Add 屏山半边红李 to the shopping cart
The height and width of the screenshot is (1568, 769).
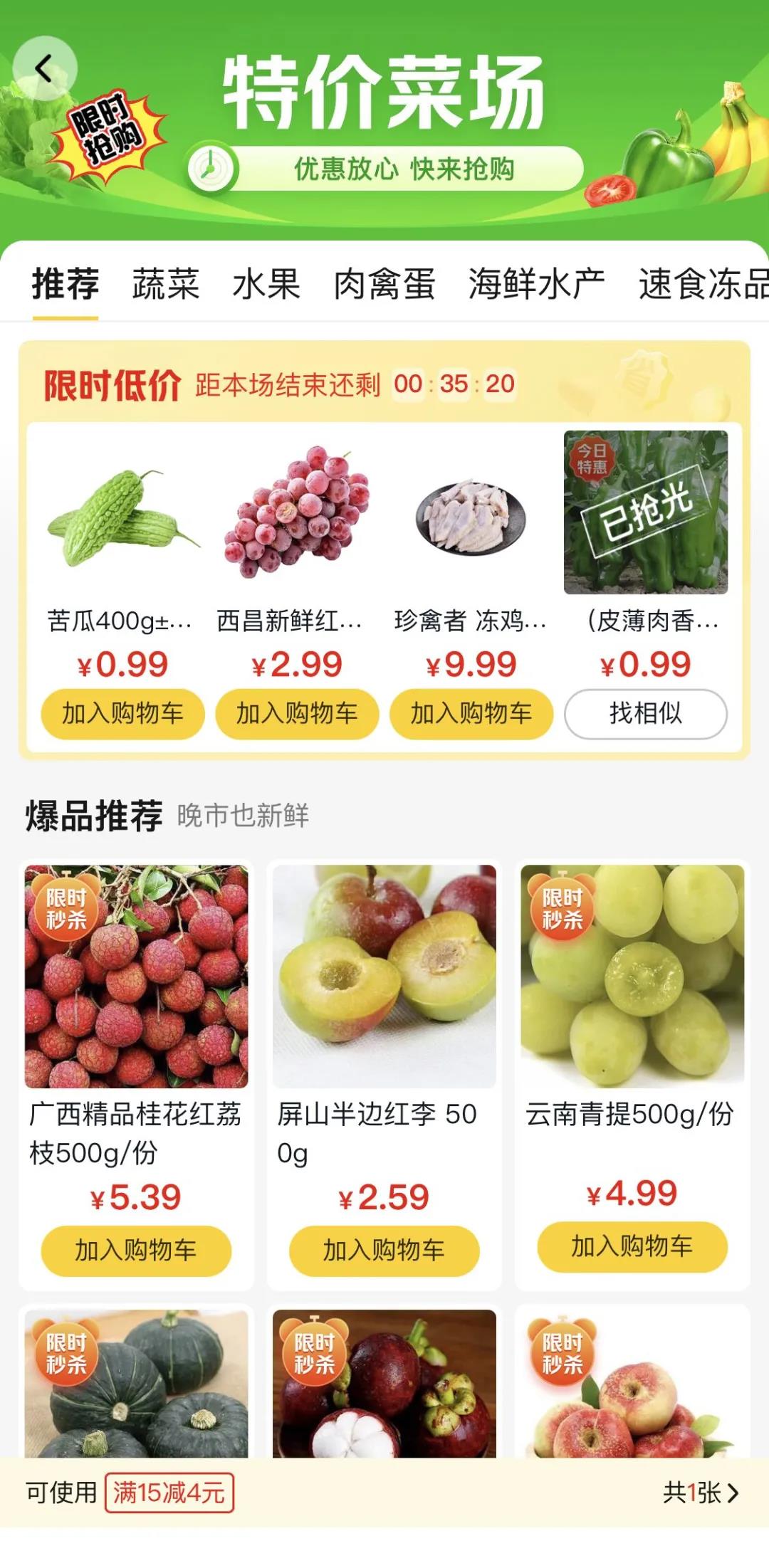384,1251
